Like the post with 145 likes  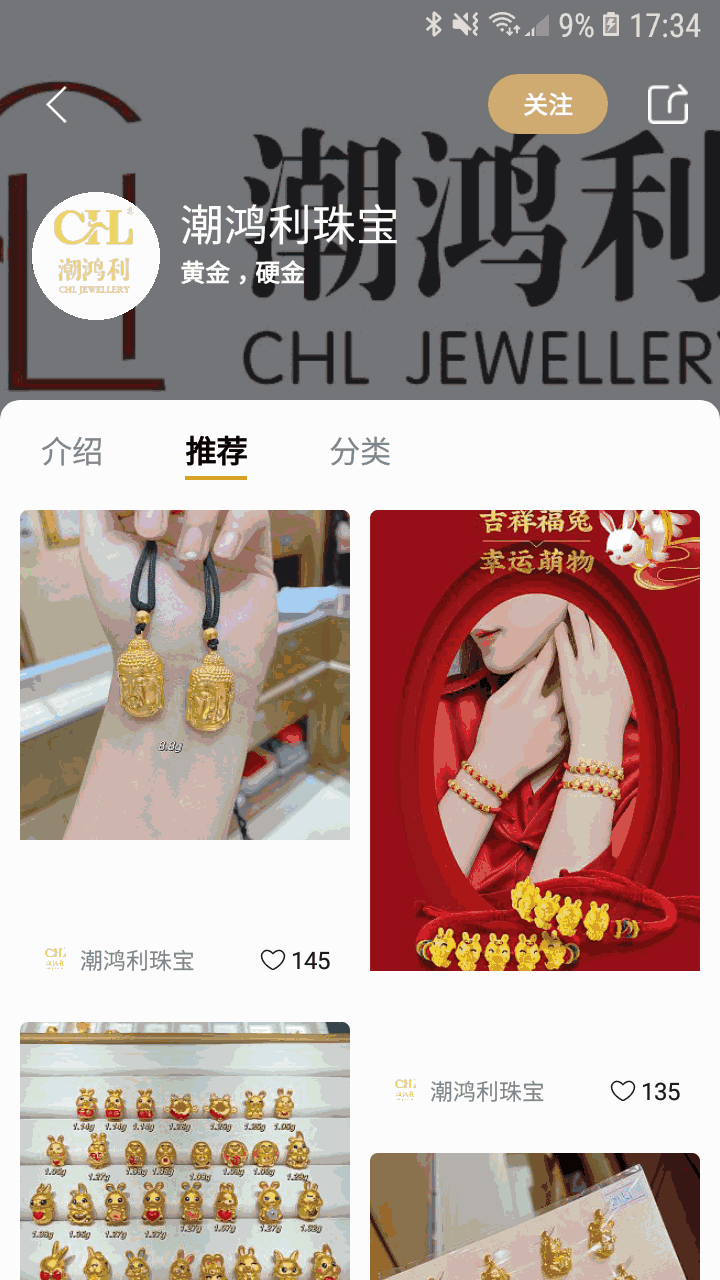coord(273,961)
